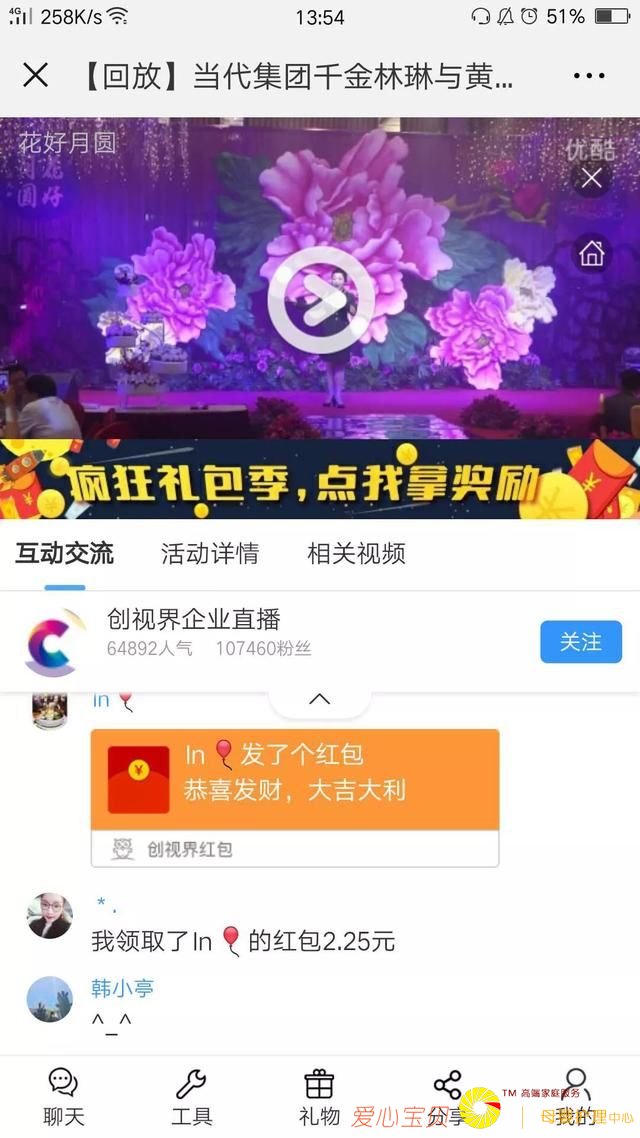The height and width of the screenshot is (1138, 640).
Task: Open the 疯狂礼包季 reward banner
Action: pyautogui.click(x=320, y=480)
